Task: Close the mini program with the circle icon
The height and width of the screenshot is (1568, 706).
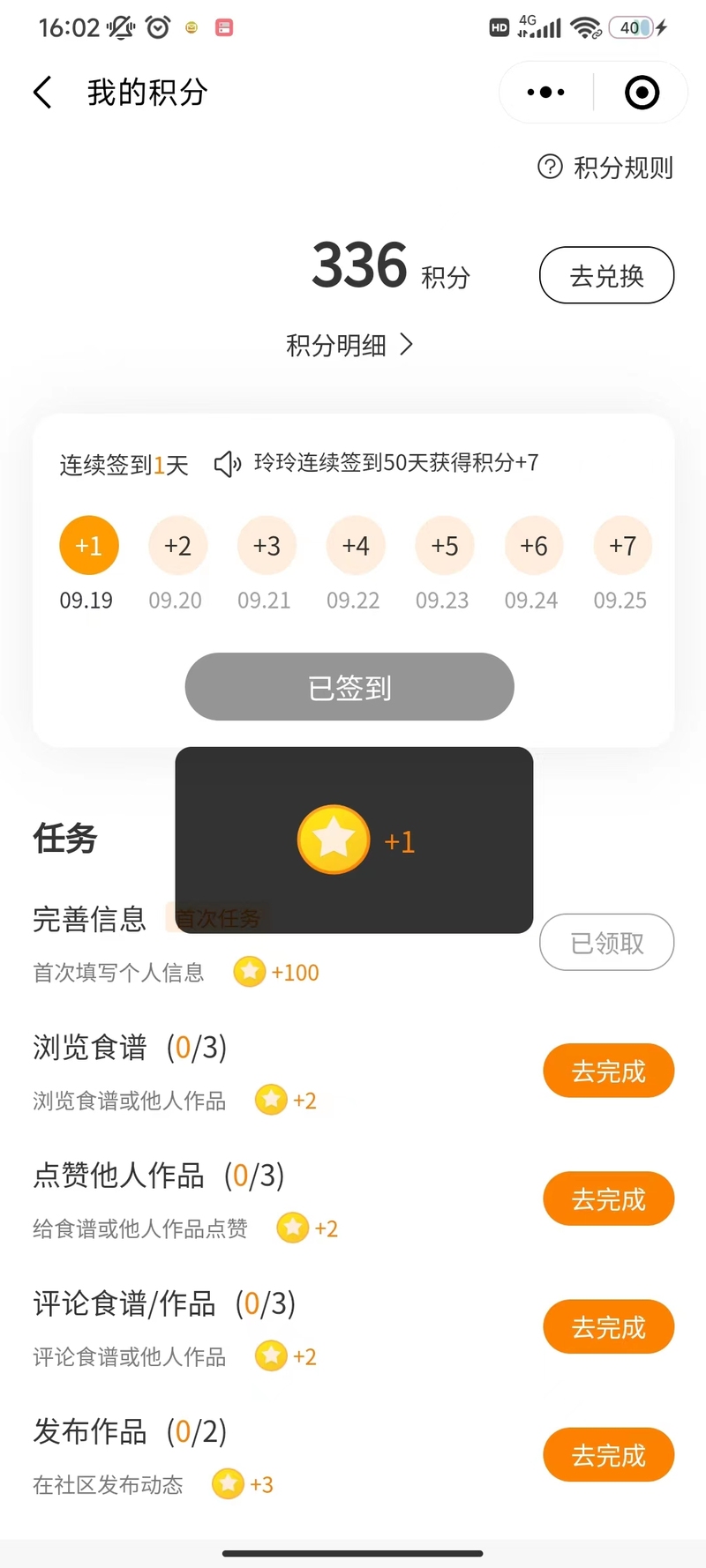Action: (x=642, y=93)
